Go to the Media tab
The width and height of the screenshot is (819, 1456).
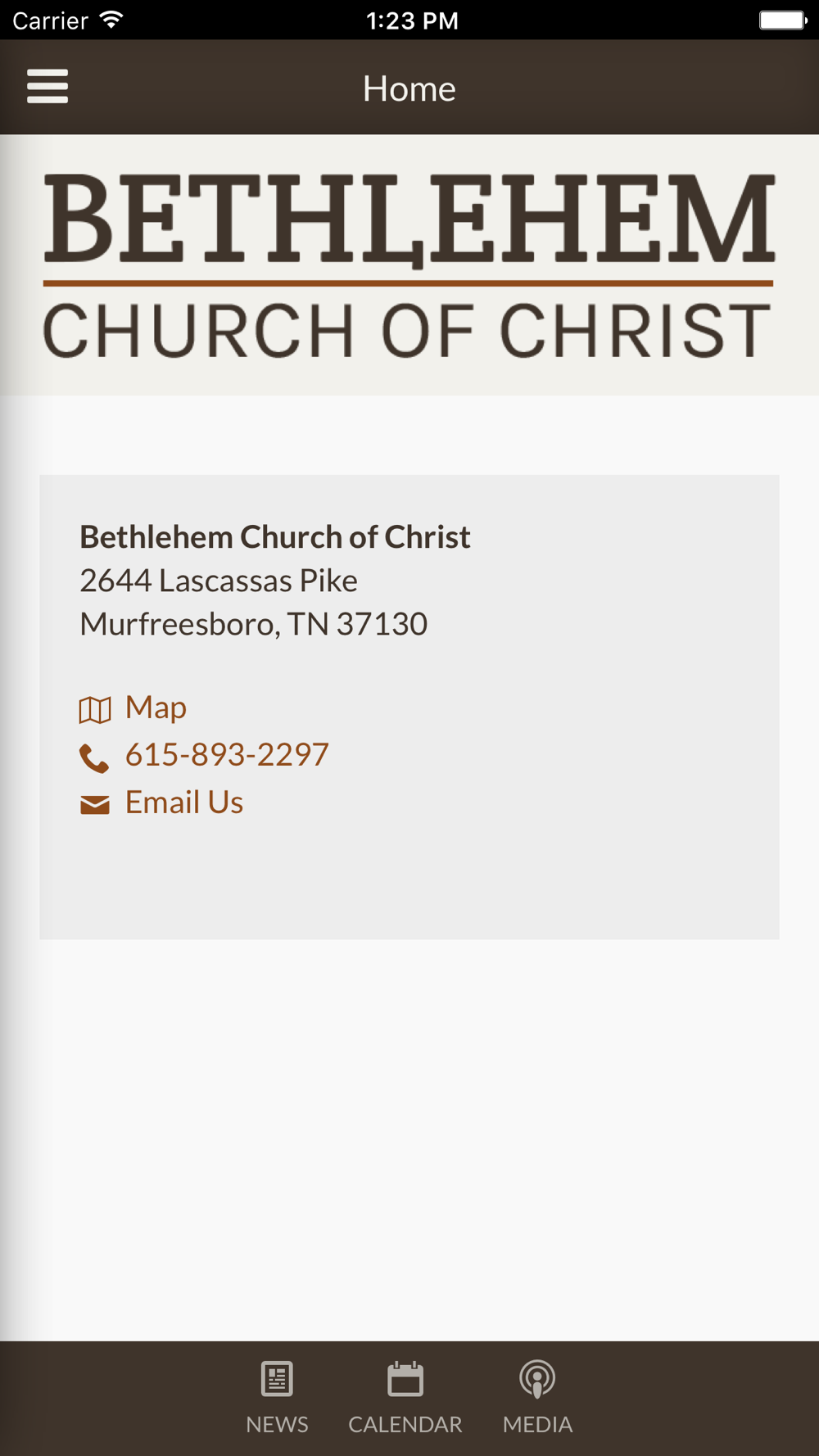537,1399
